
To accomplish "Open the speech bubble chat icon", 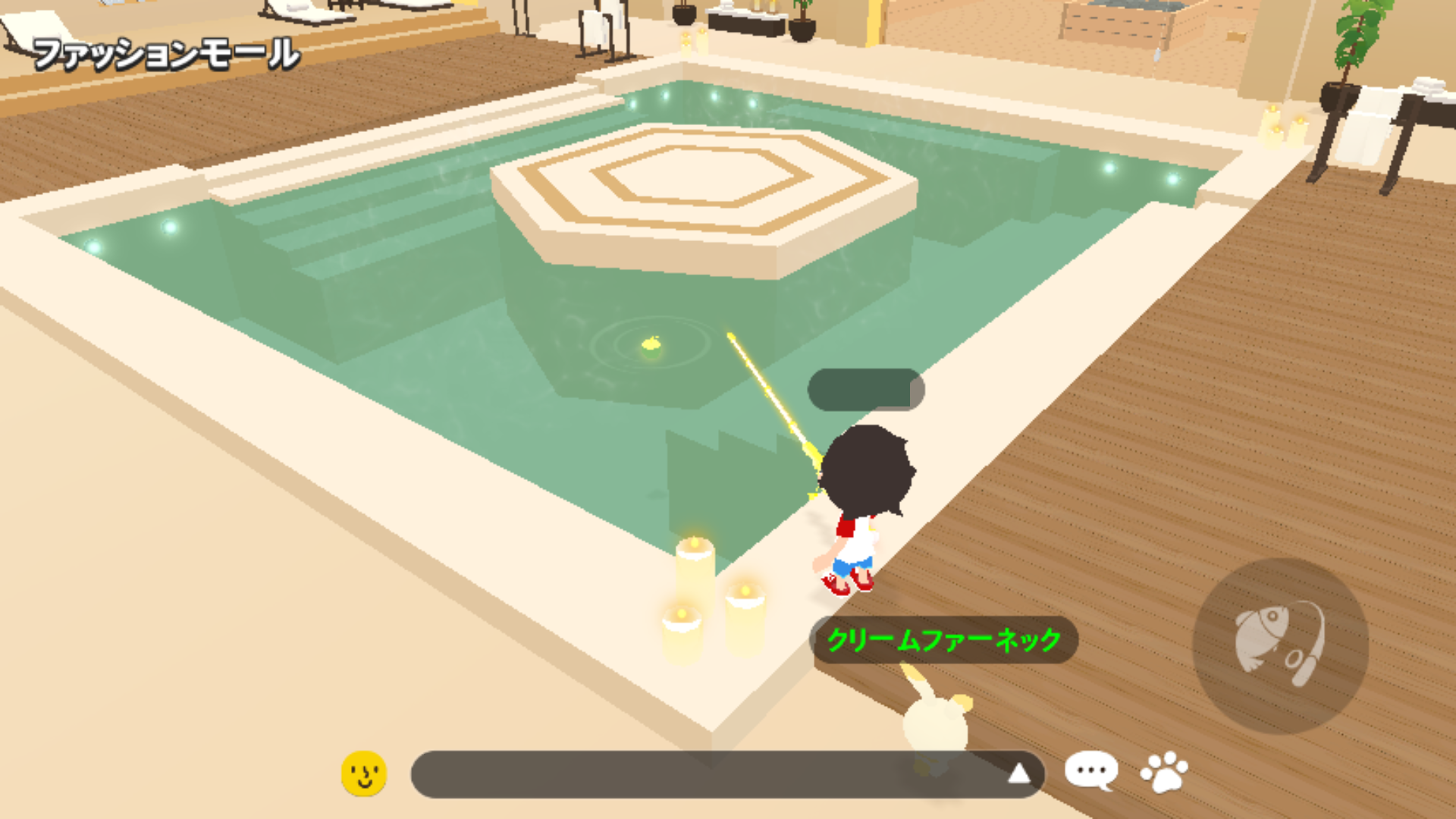I will pos(1090,770).
